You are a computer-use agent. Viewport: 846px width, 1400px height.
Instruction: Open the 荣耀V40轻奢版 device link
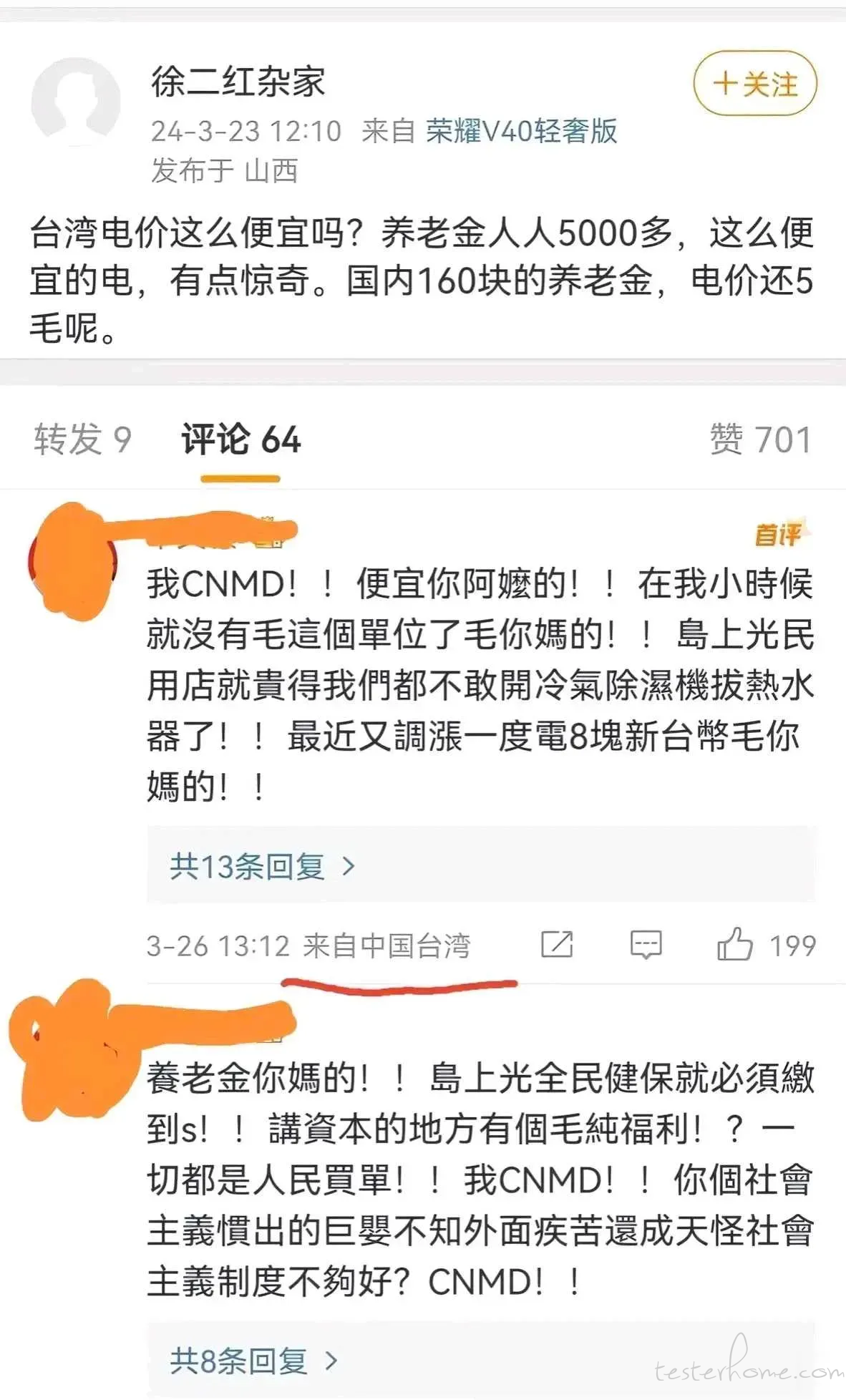pyautogui.click(x=522, y=131)
